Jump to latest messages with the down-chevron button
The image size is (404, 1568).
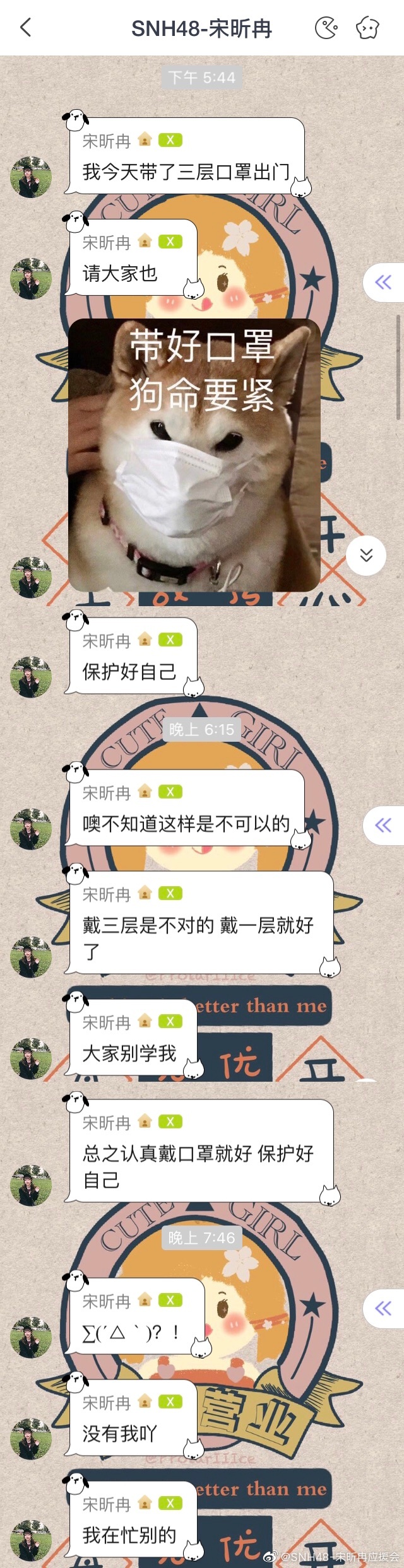coord(366,555)
